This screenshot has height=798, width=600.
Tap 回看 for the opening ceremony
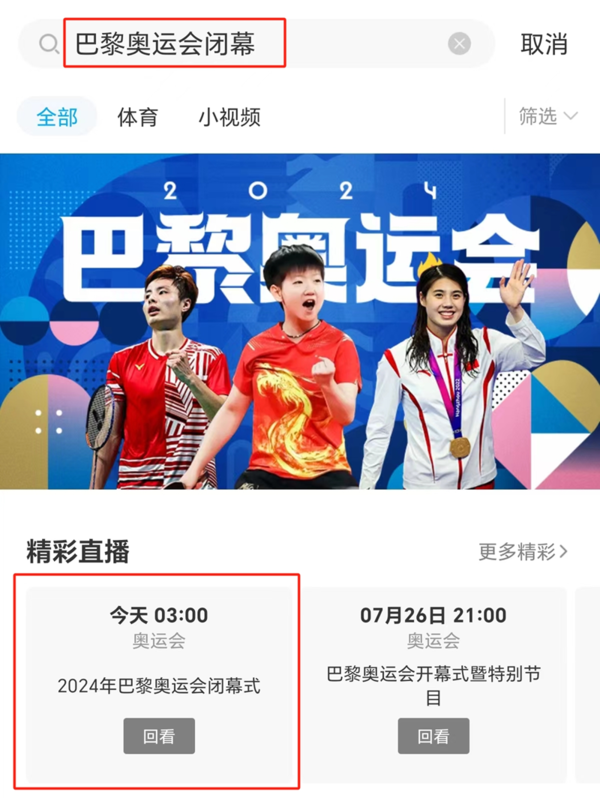click(433, 736)
